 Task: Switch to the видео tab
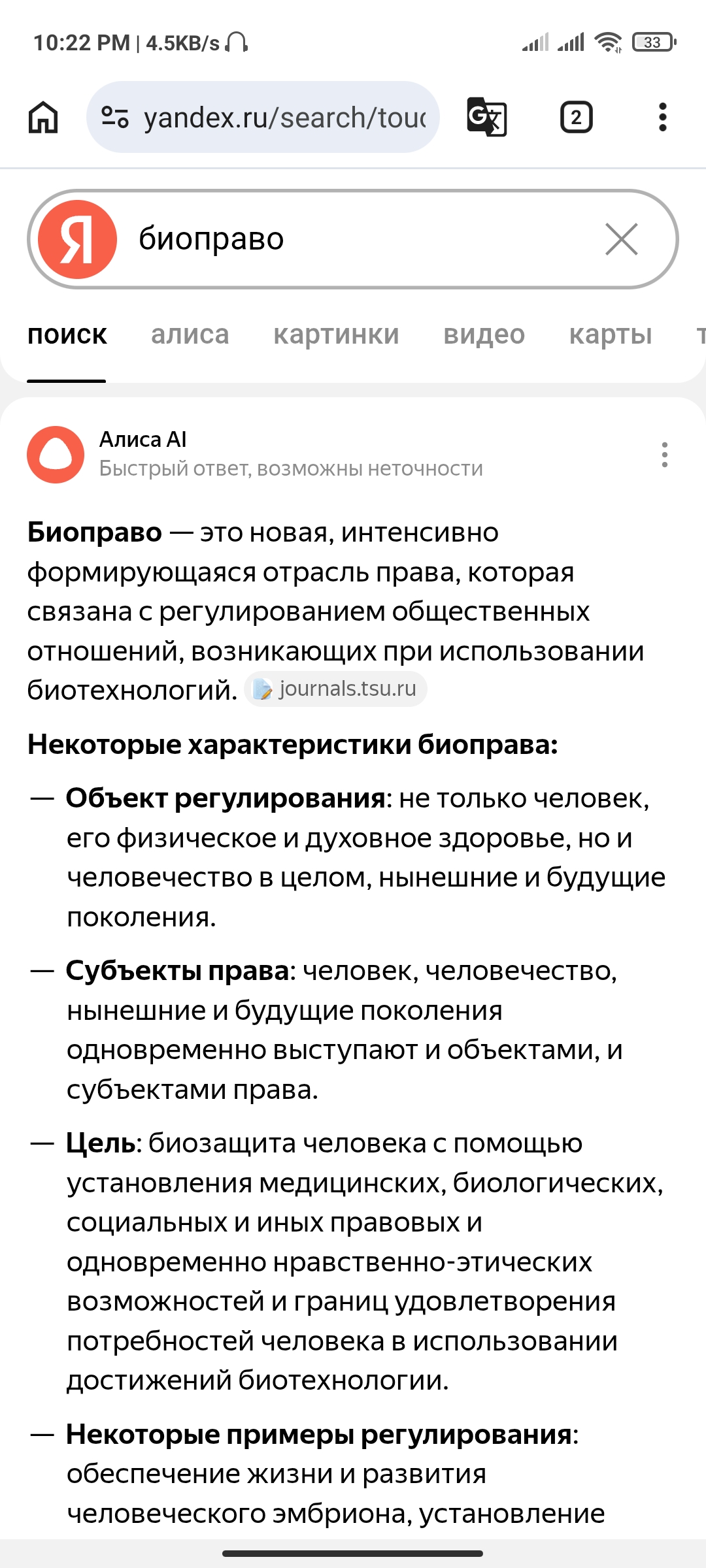tap(484, 335)
